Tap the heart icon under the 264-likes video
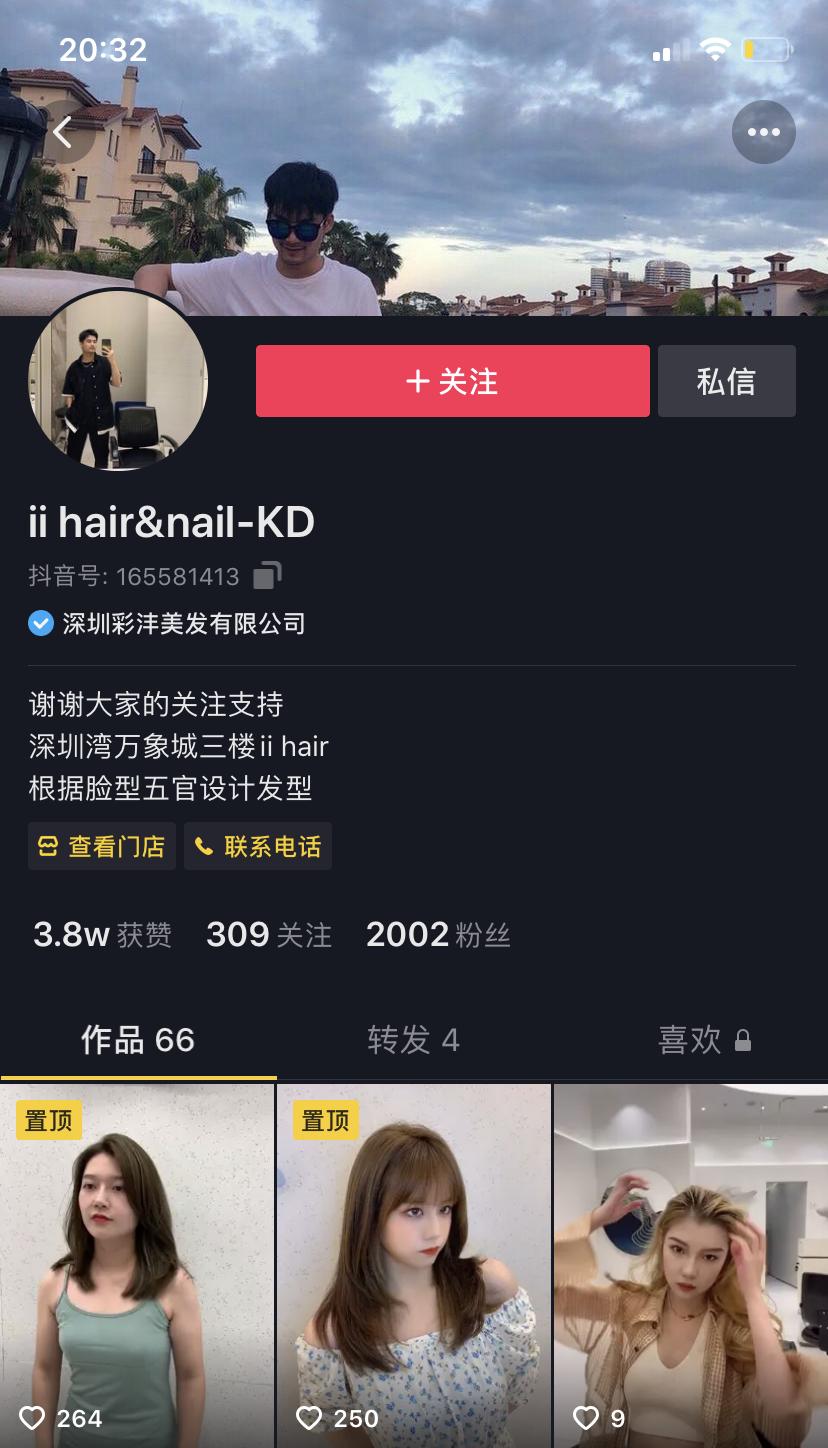The image size is (828, 1448). [x=33, y=1417]
